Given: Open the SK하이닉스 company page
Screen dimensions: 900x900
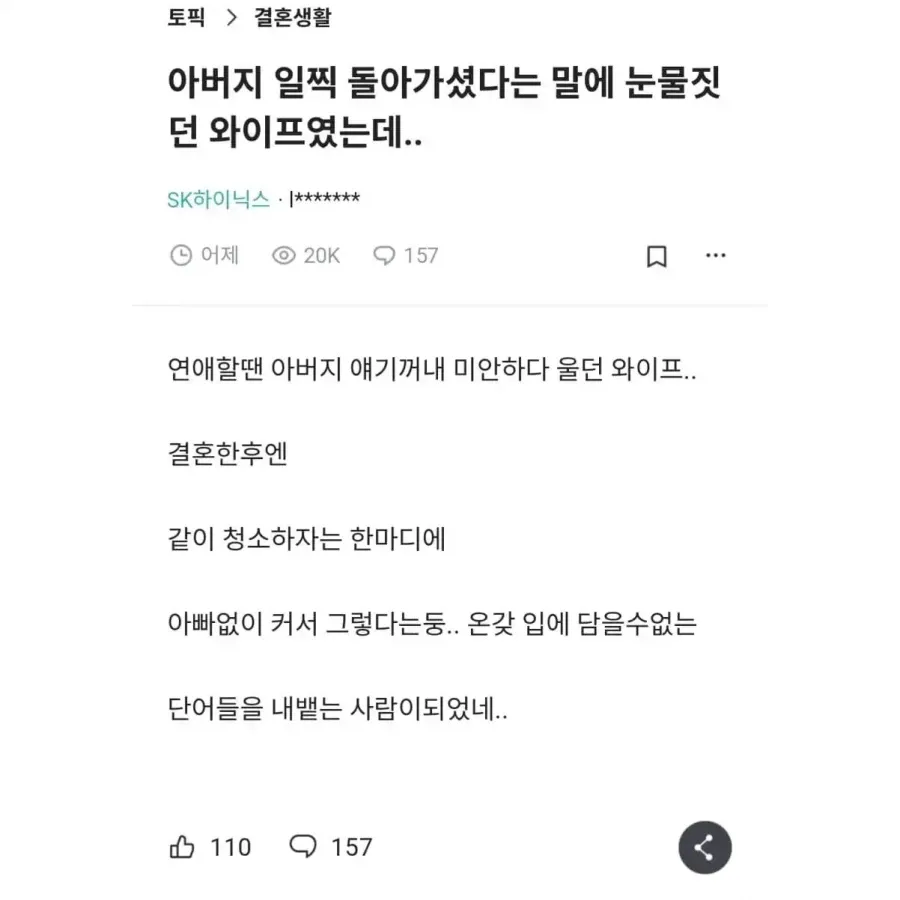Looking at the screenshot, I should (218, 199).
